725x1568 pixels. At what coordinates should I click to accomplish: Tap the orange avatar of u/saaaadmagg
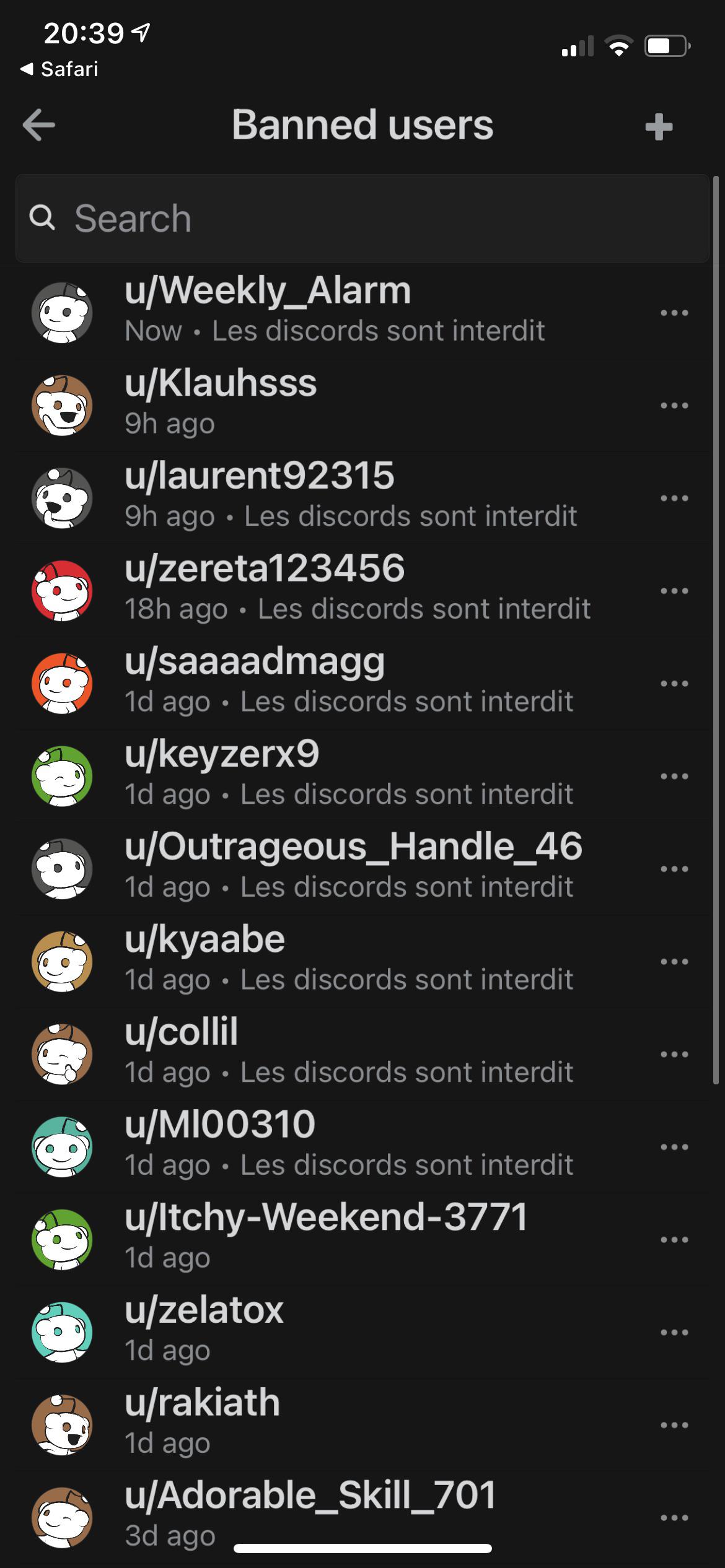pos(62,682)
